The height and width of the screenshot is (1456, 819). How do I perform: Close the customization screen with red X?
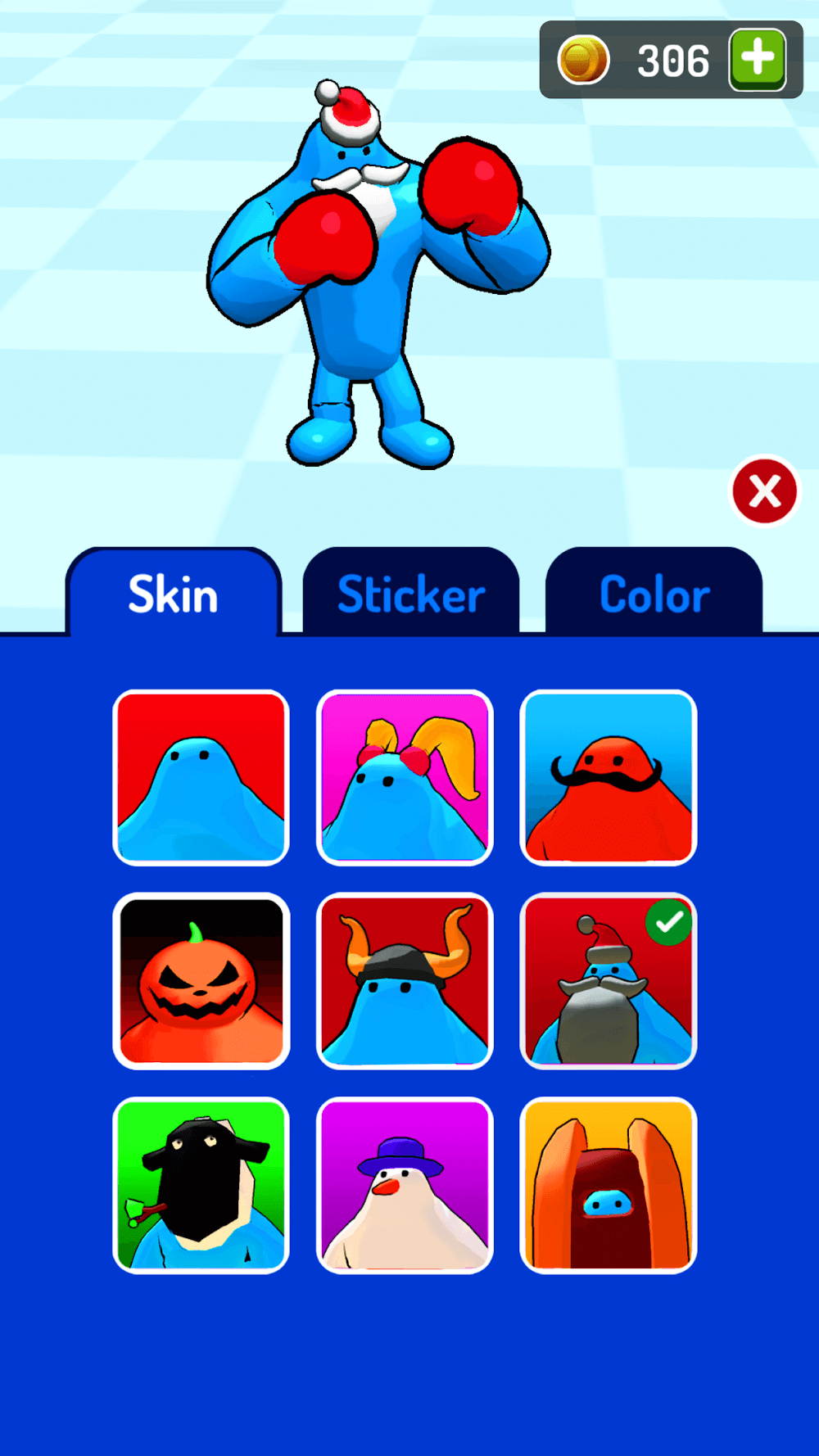[x=765, y=491]
